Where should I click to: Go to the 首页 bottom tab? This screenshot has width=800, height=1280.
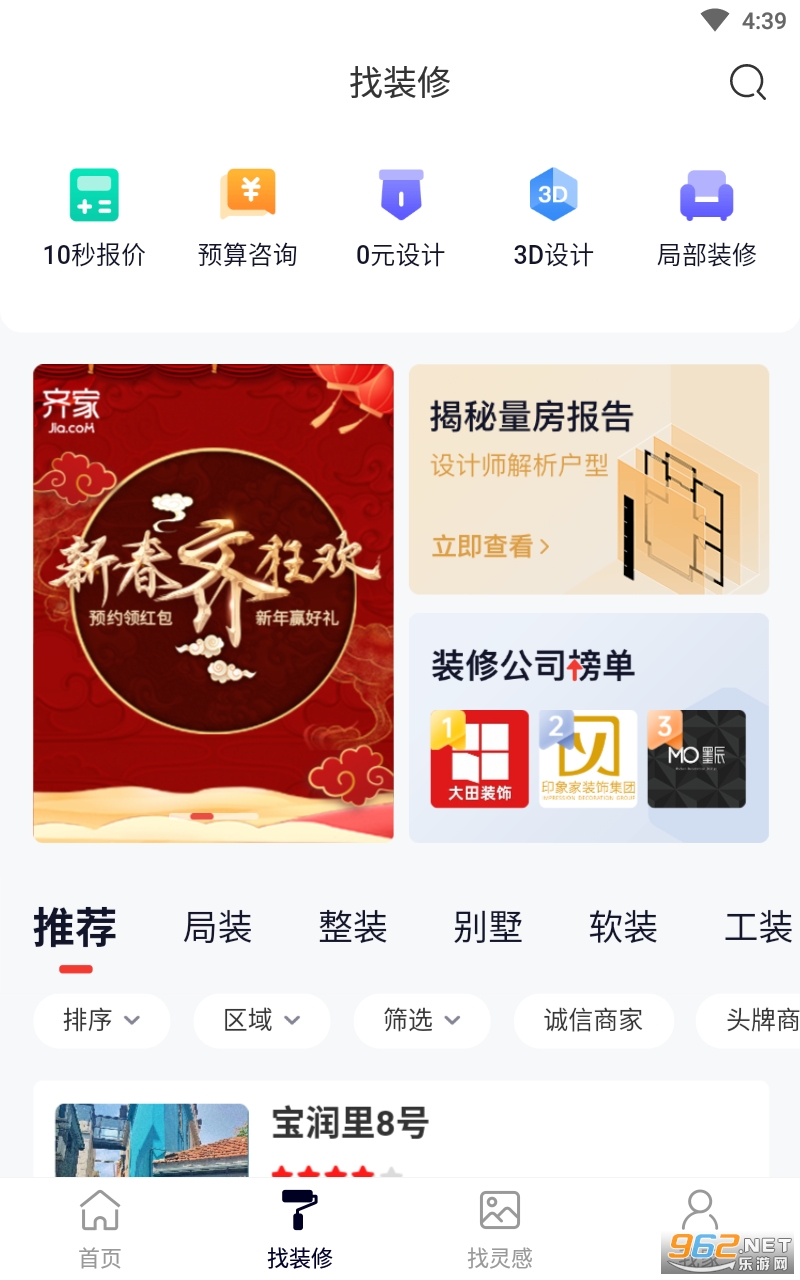(100, 1229)
